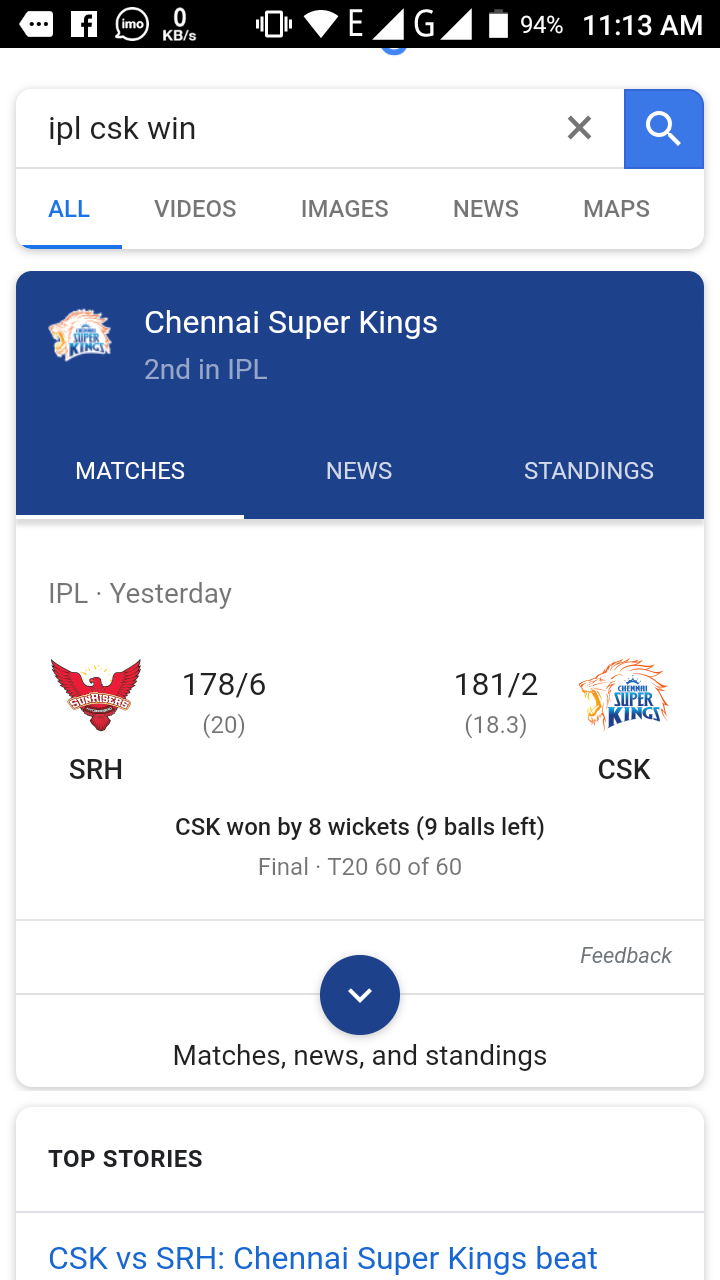
Task: Select the Matches tab in team card
Action: pyautogui.click(x=130, y=471)
